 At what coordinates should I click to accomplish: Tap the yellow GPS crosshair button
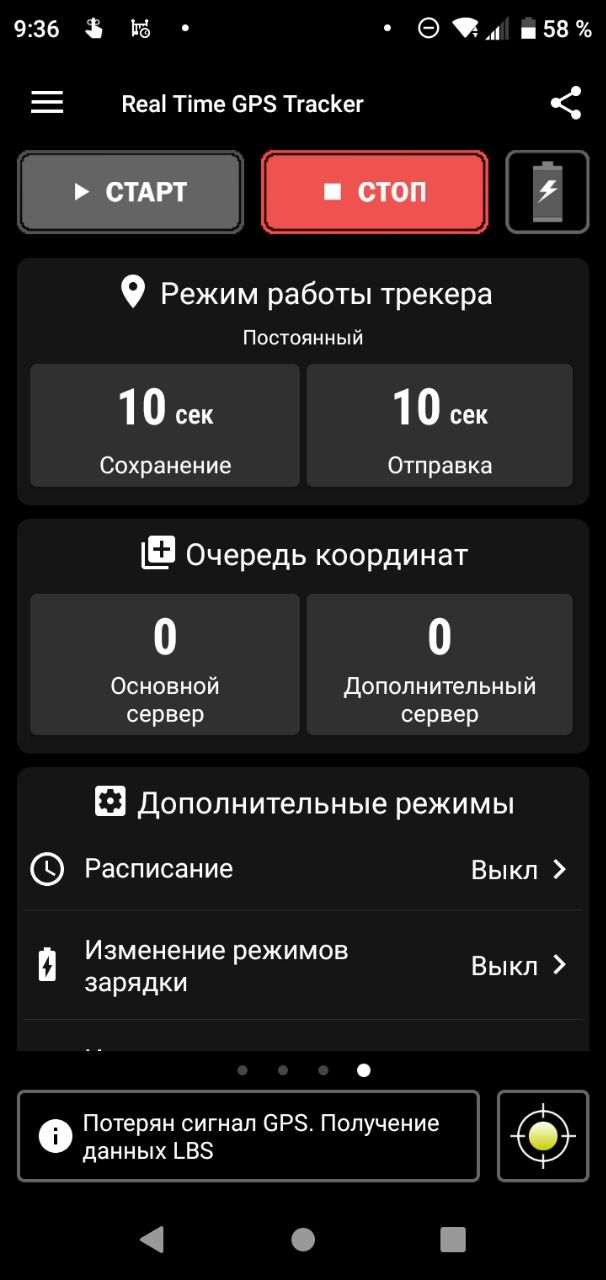(x=543, y=1136)
